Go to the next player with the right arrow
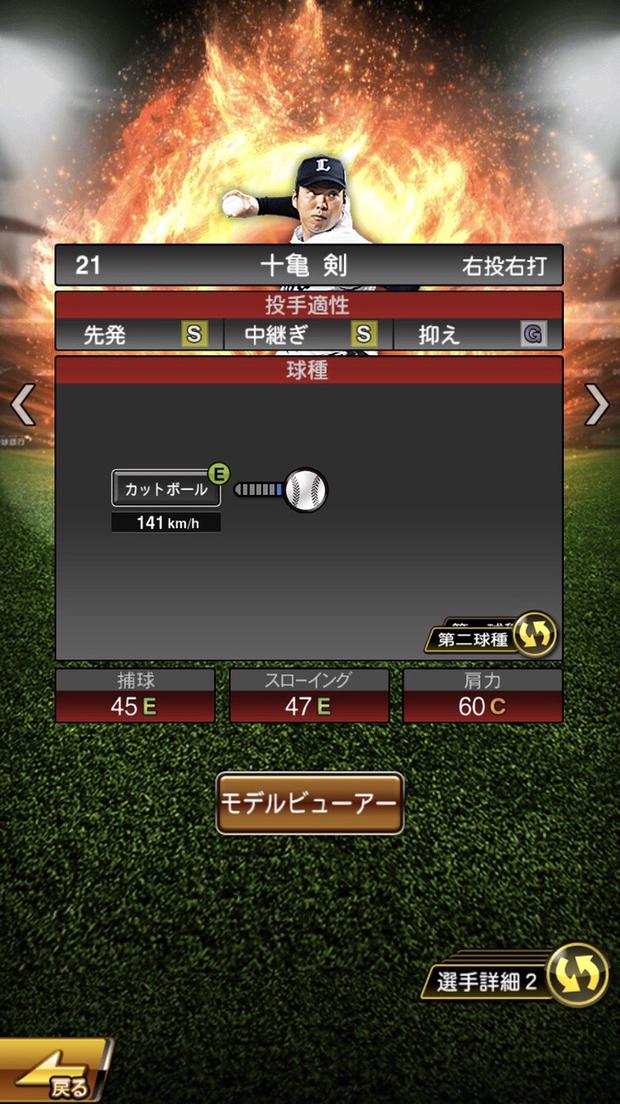 pyautogui.click(x=597, y=405)
